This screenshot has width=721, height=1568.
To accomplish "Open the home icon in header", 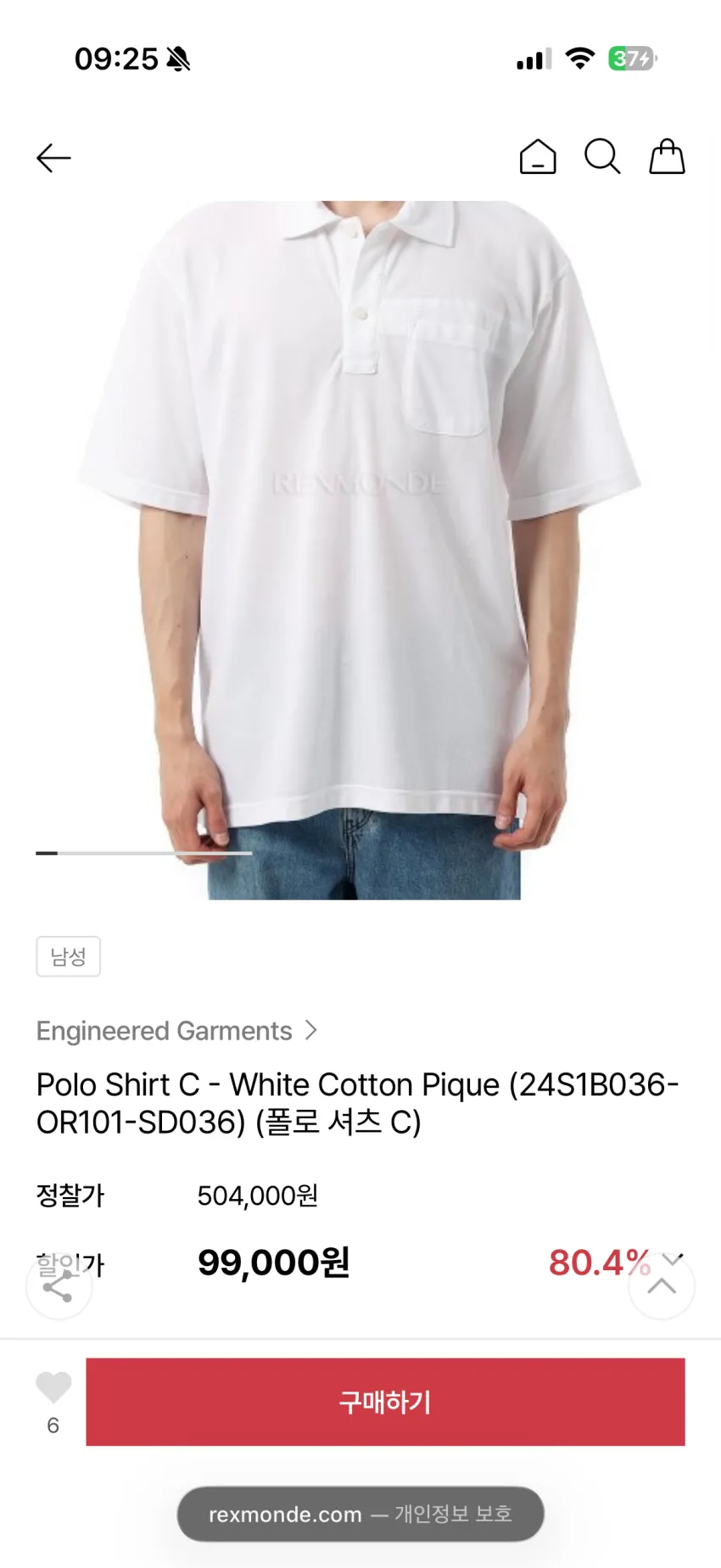I will coord(538,157).
